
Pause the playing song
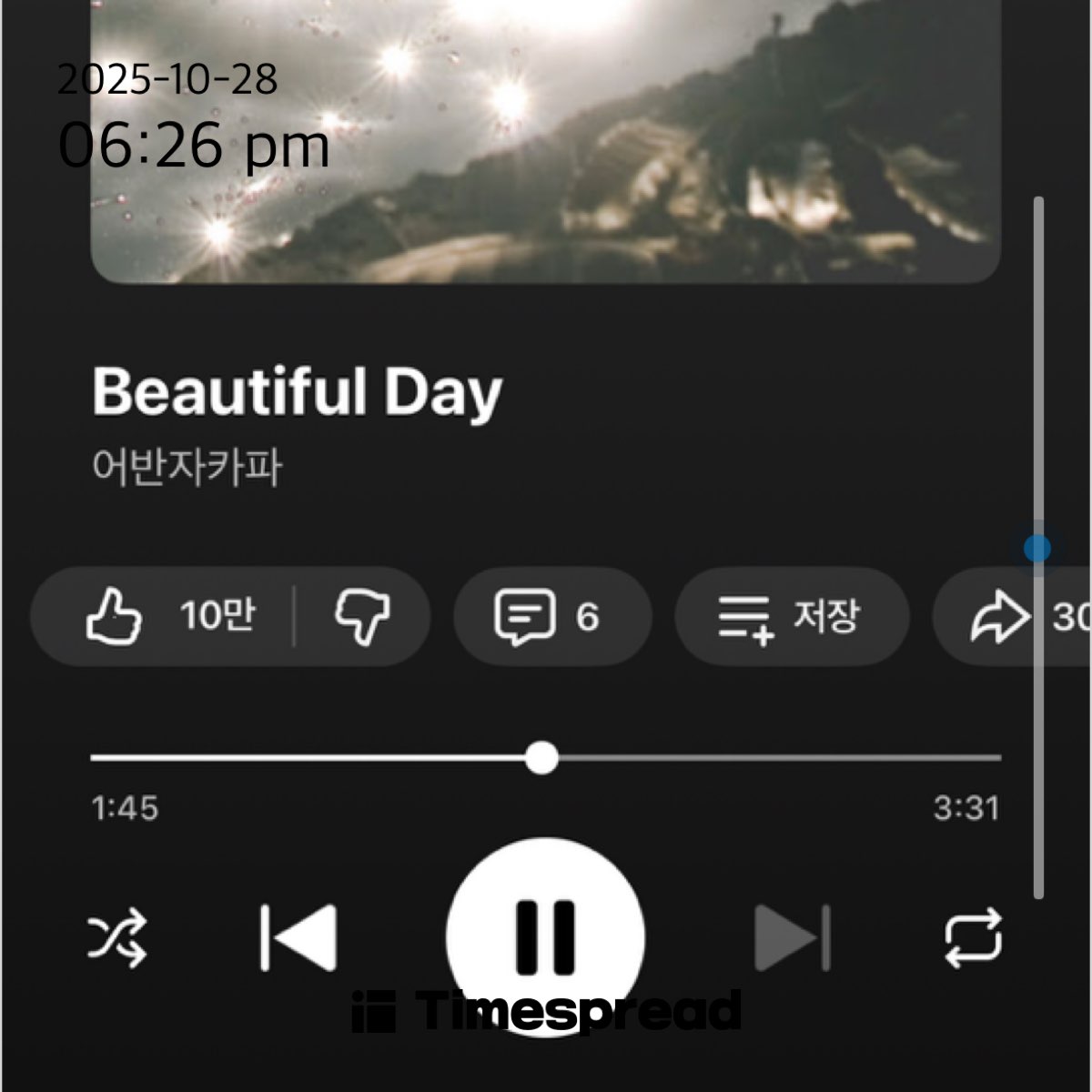tap(545, 935)
